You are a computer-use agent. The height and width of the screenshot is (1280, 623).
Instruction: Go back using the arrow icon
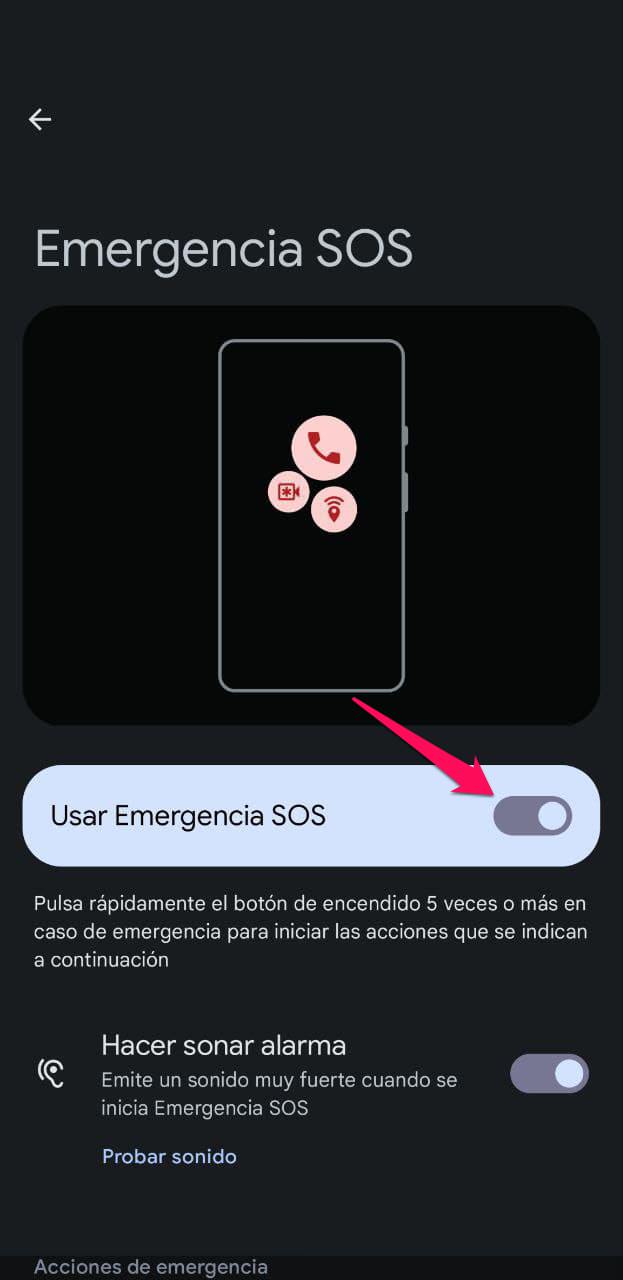click(40, 119)
